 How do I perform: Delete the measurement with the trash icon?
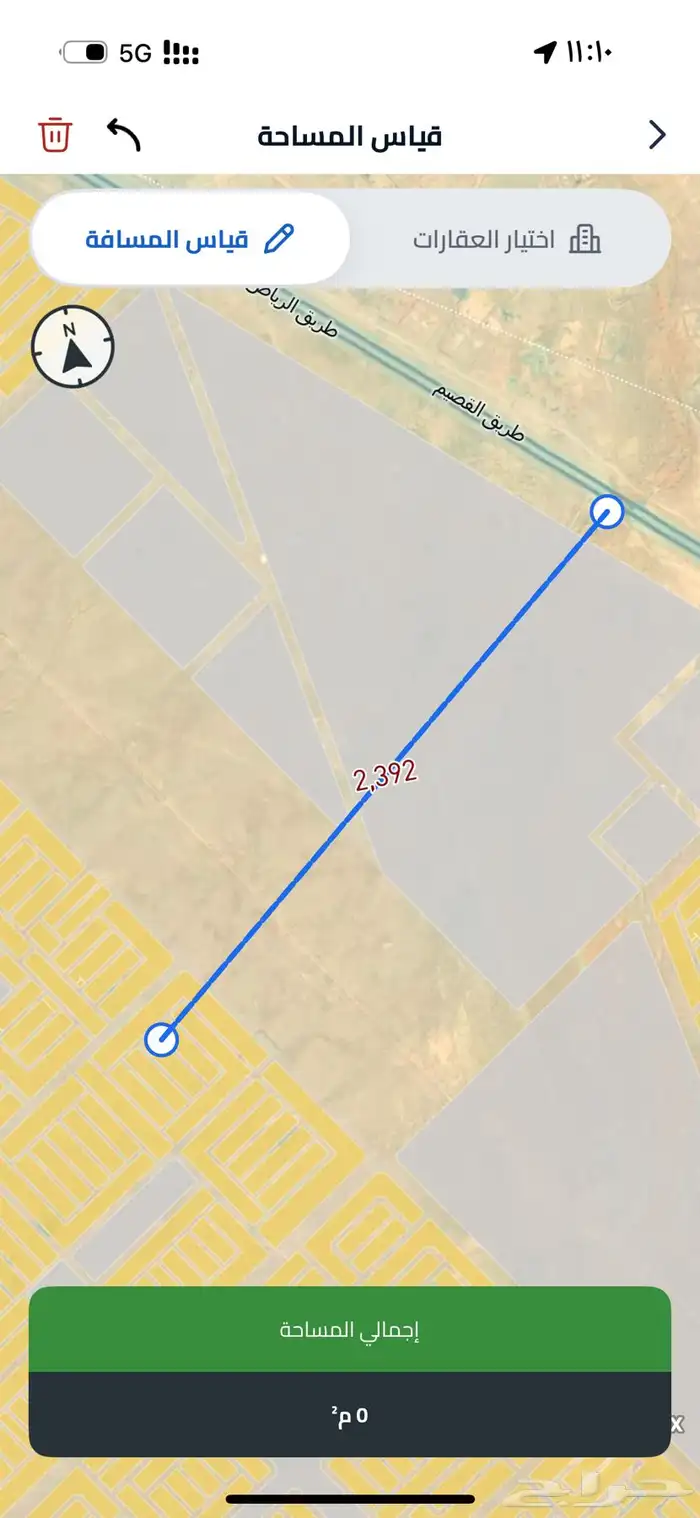pos(56,134)
